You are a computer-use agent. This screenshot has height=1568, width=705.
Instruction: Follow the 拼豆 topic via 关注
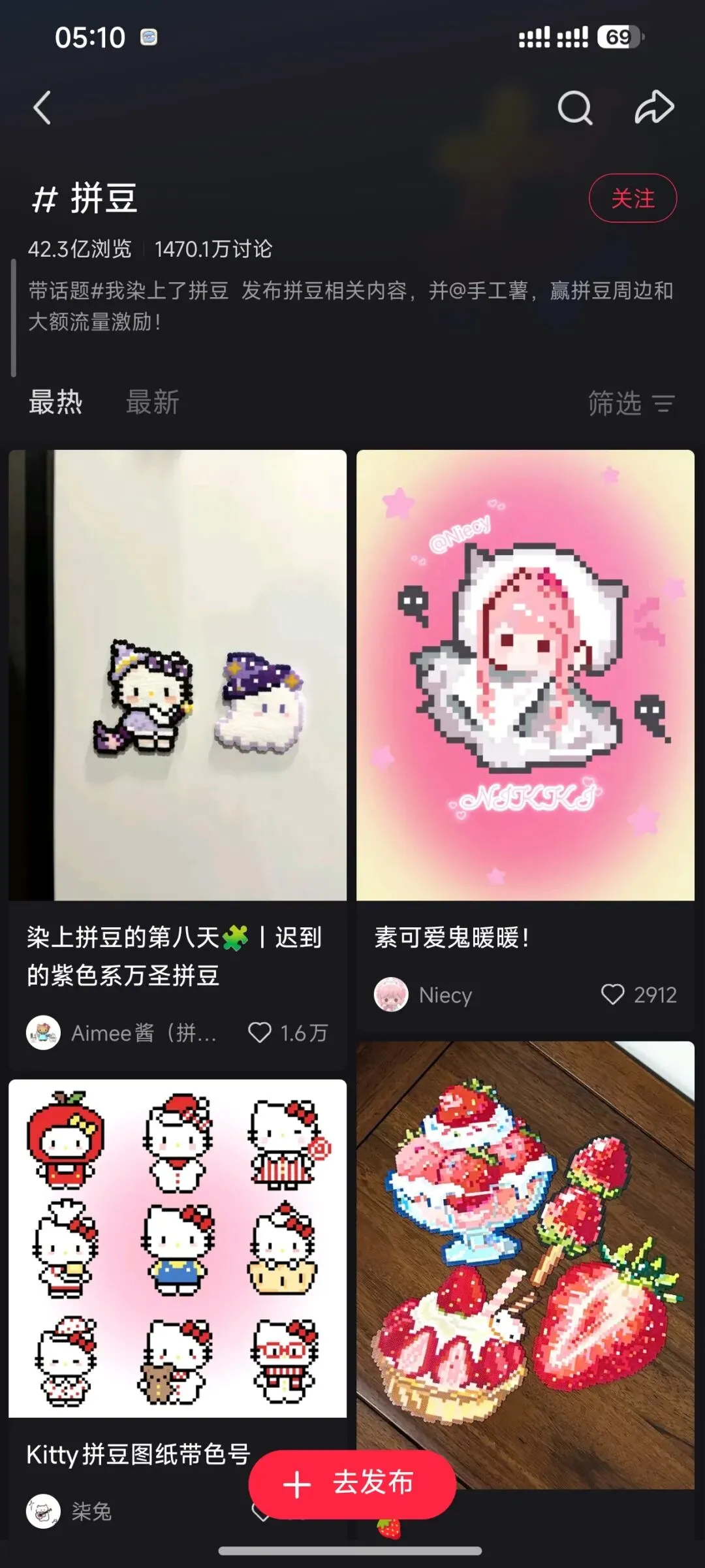click(x=633, y=198)
